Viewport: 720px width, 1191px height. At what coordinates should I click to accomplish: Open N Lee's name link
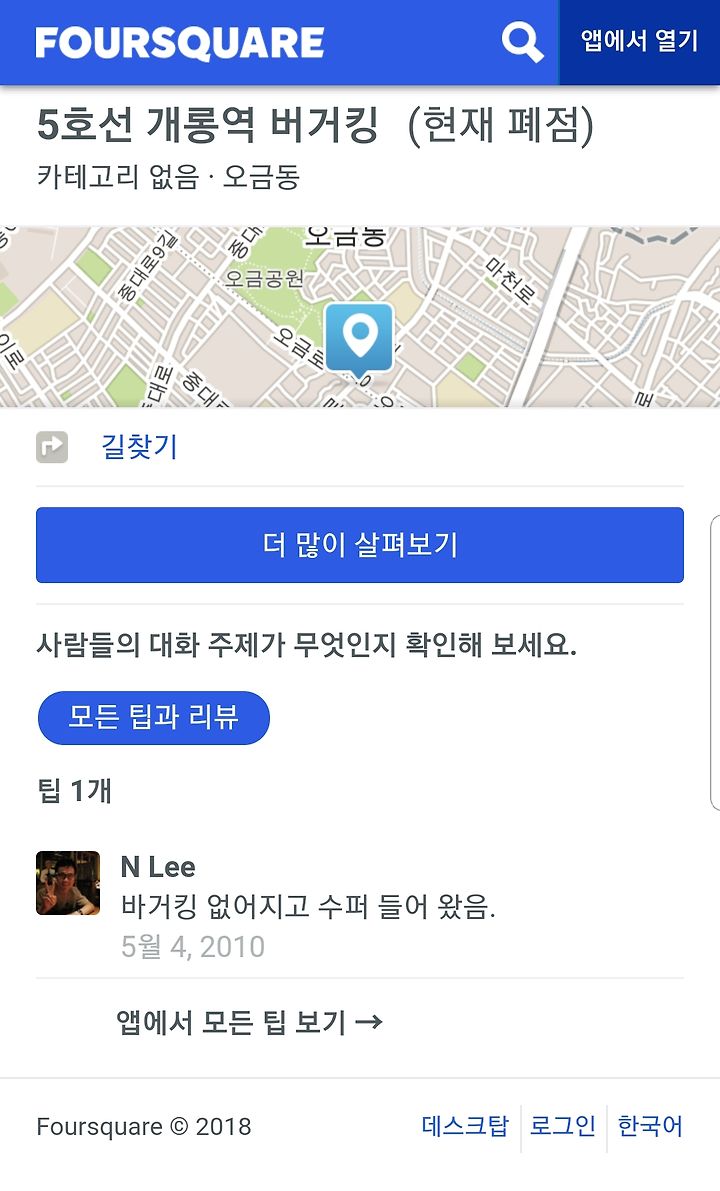[x=158, y=867]
